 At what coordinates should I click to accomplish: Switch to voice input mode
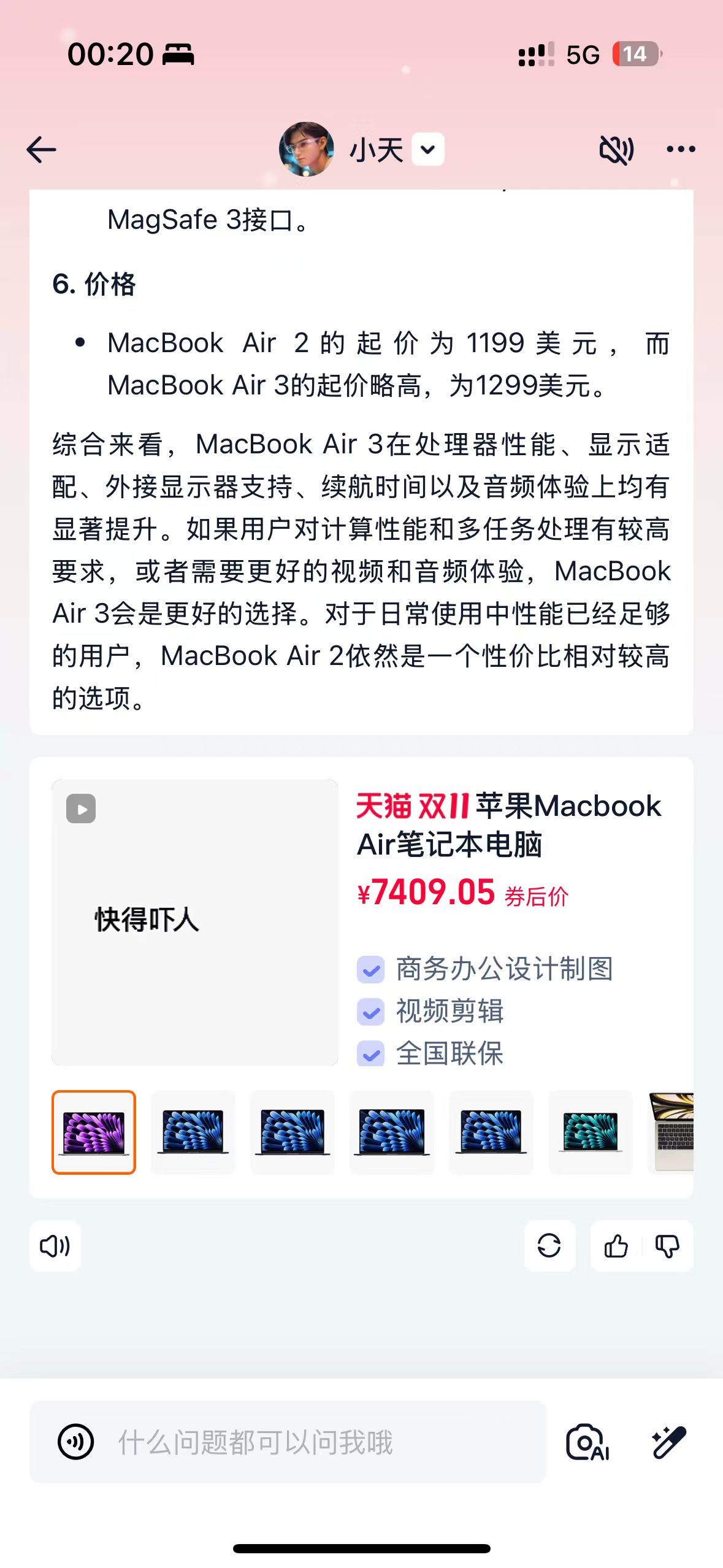pos(75,1442)
